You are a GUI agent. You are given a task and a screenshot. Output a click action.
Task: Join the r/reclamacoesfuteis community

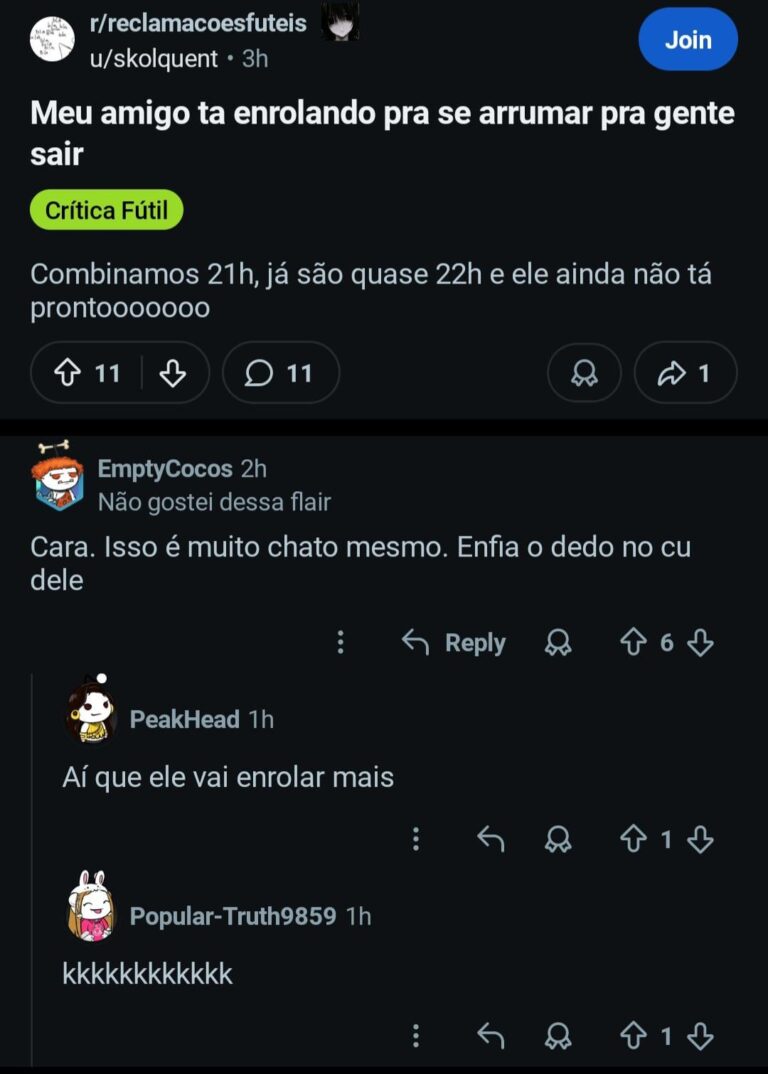click(688, 40)
